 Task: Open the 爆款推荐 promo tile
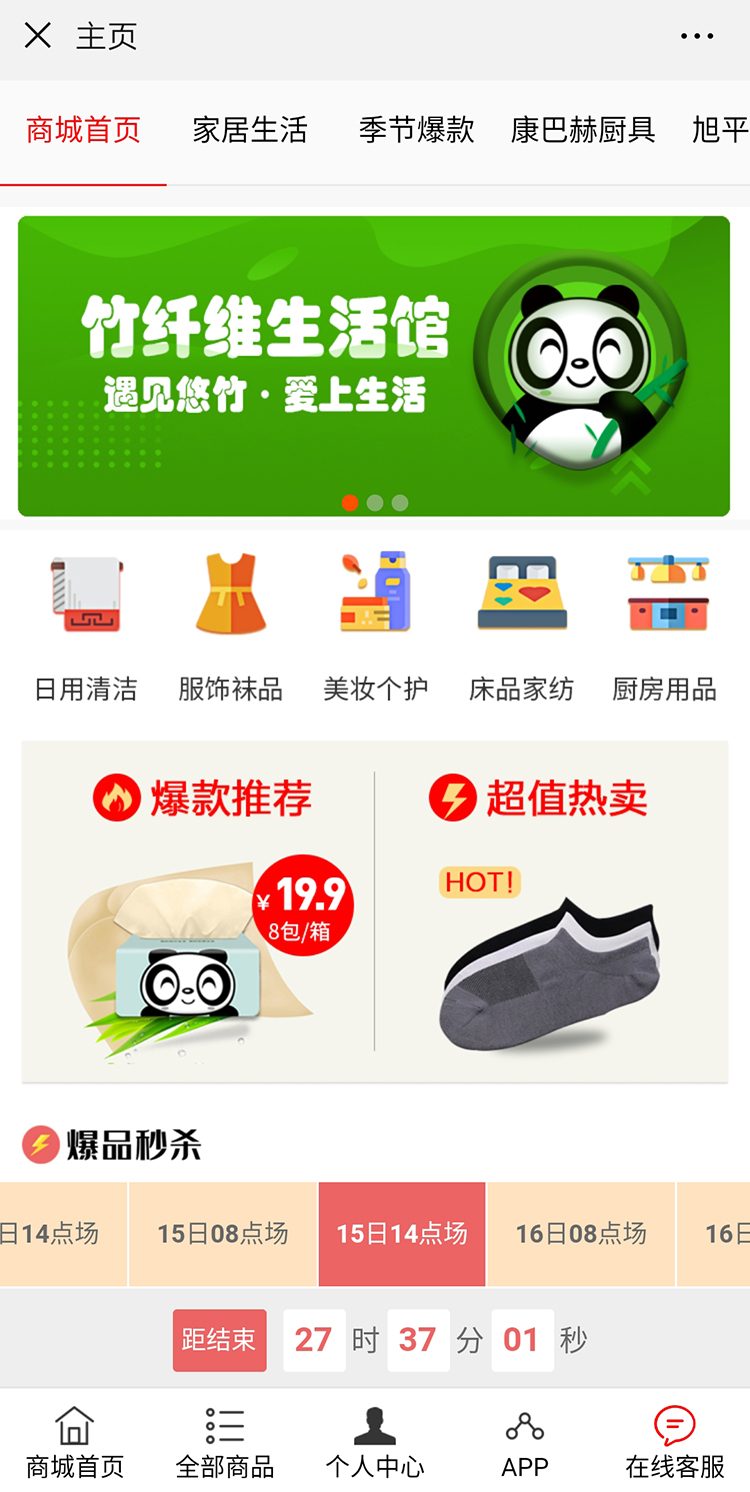pos(199,911)
